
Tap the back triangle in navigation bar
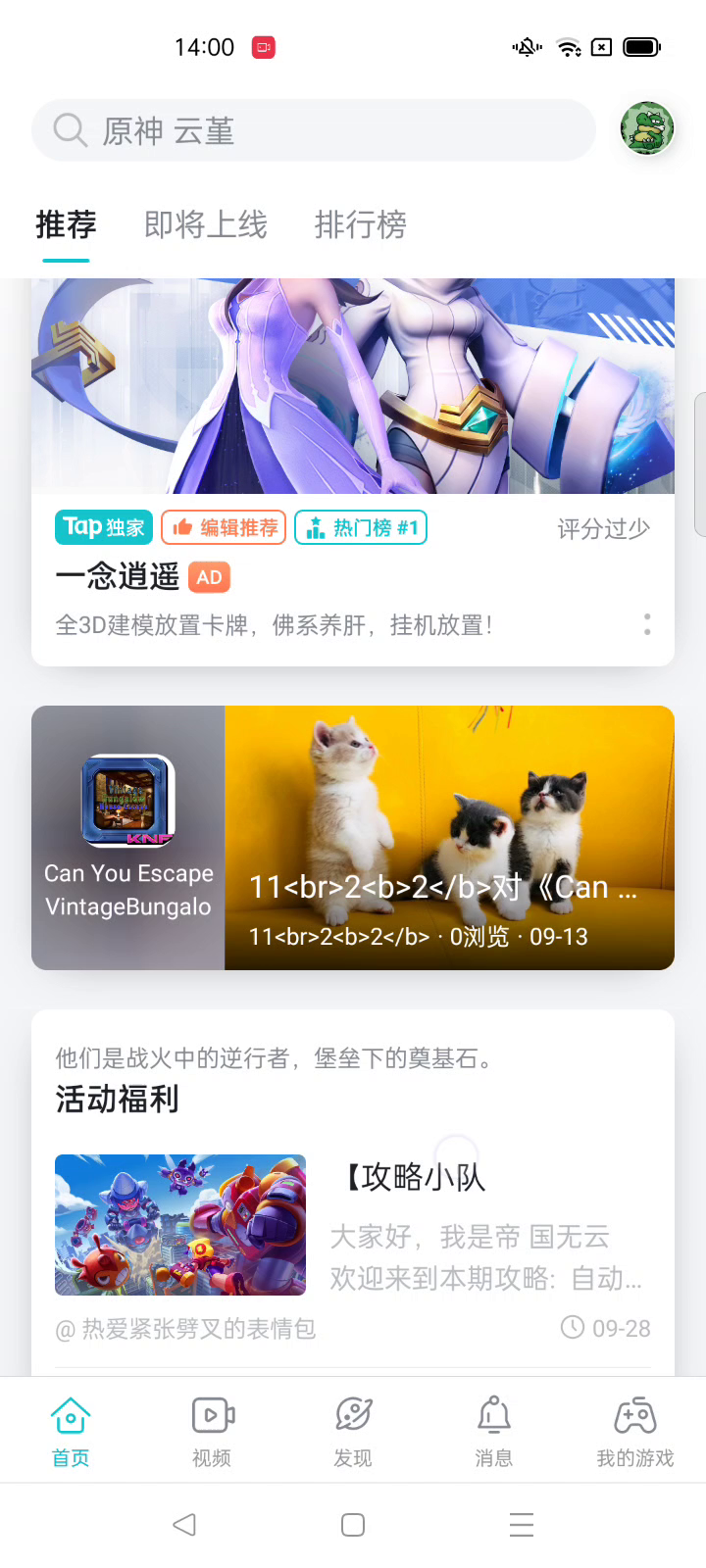pyautogui.click(x=185, y=1525)
